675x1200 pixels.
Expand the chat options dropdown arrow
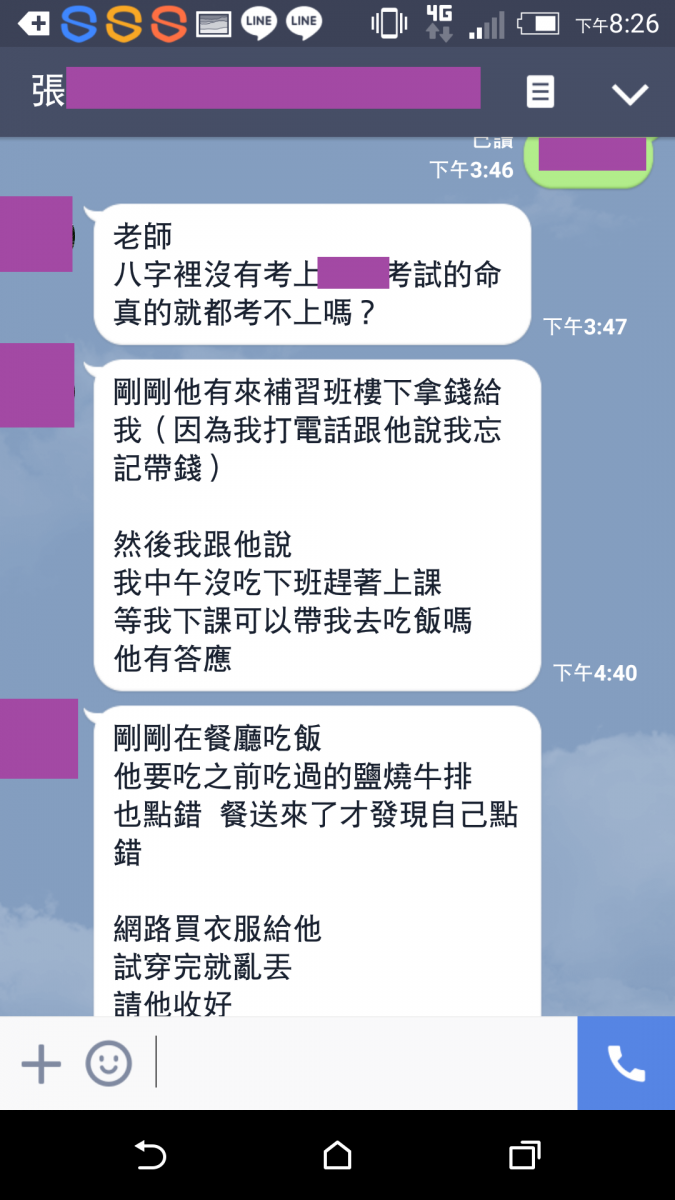coord(630,94)
